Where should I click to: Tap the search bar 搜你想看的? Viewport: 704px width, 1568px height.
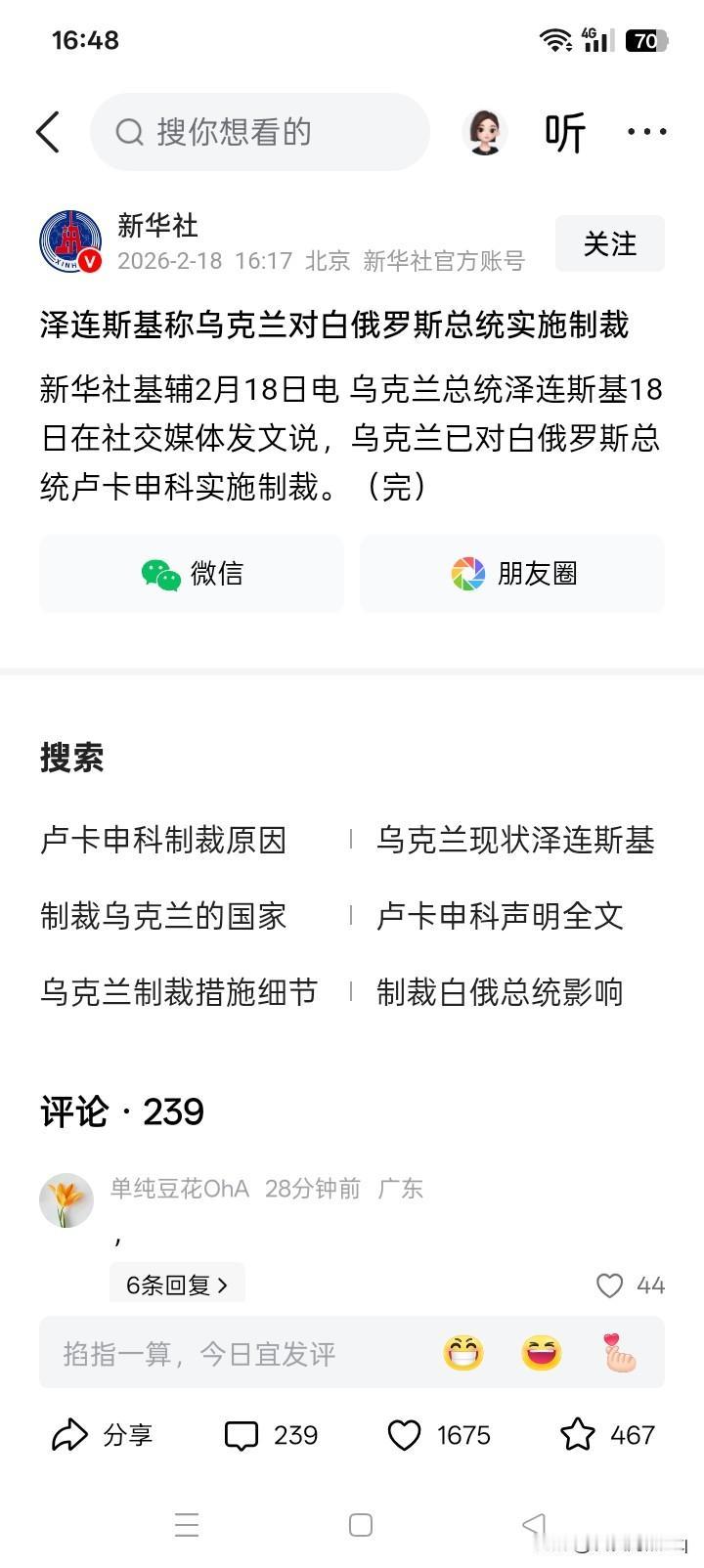pyautogui.click(x=259, y=132)
